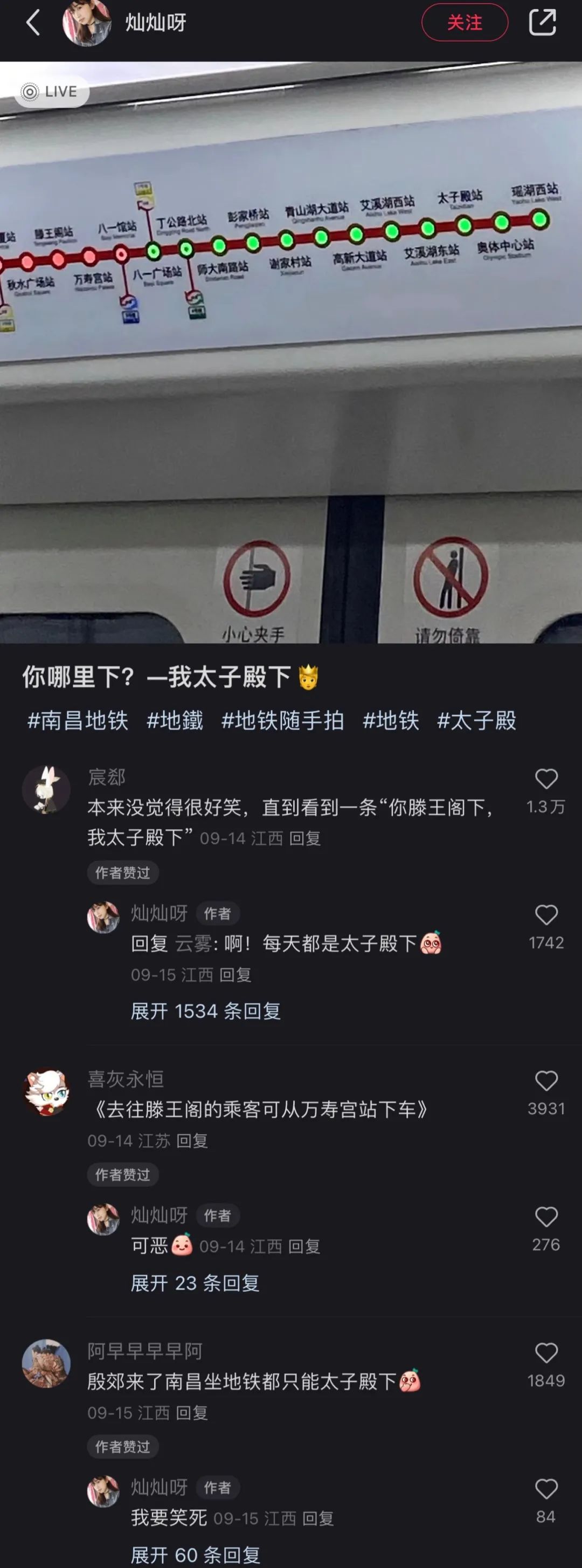The width and height of the screenshot is (582, 1568).
Task: Share this post via top-right icon
Action: coord(542,23)
